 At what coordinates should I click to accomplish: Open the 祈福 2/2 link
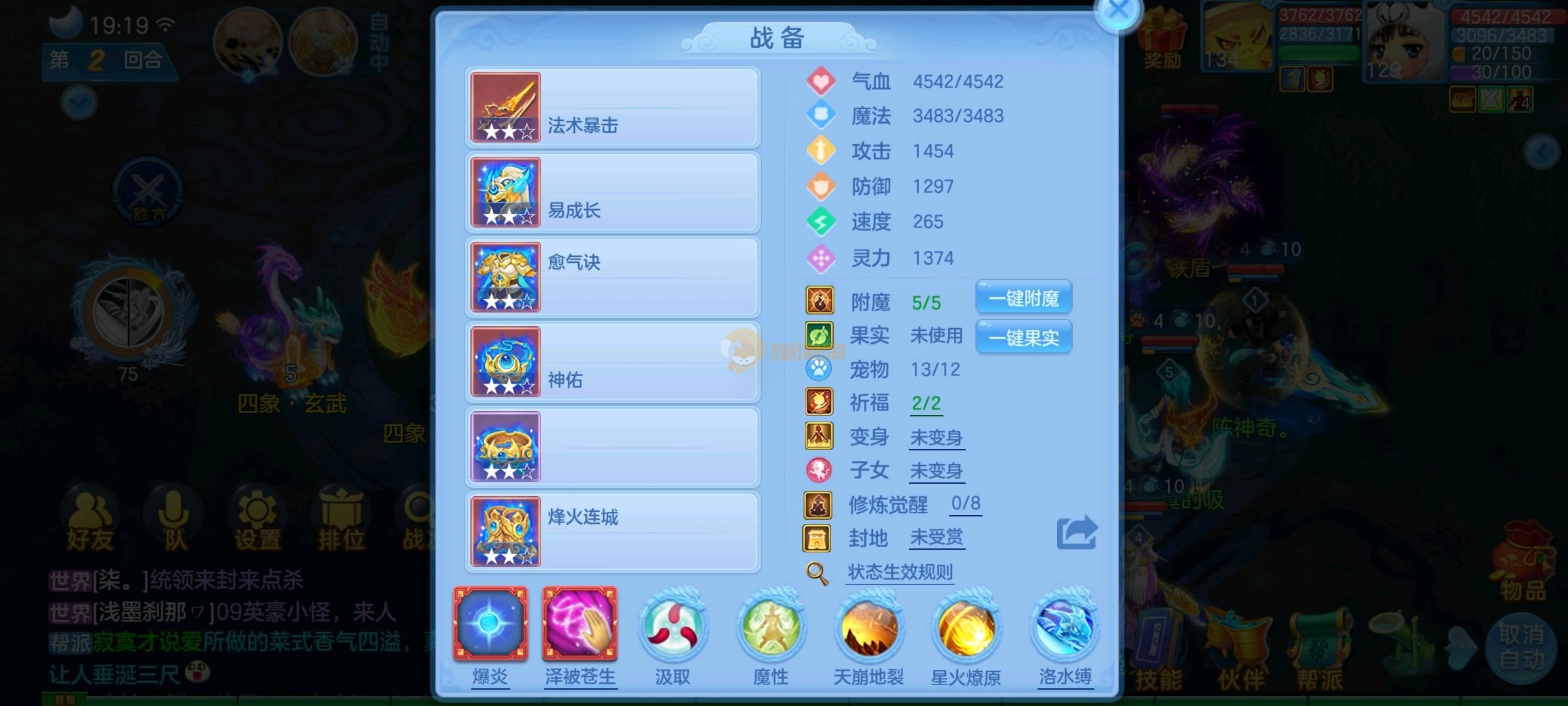click(926, 403)
